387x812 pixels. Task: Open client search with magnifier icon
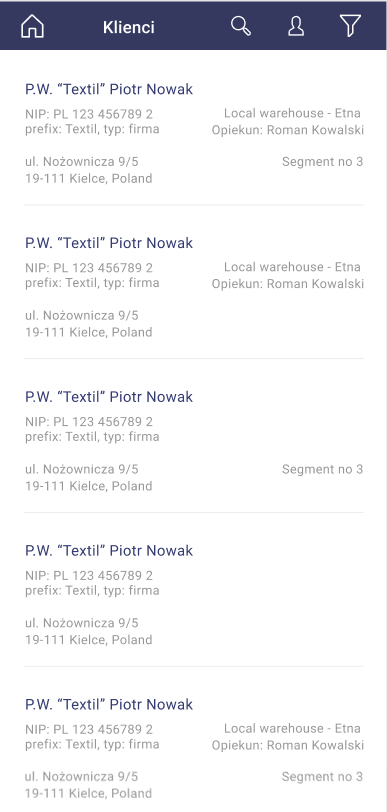tap(241, 26)
